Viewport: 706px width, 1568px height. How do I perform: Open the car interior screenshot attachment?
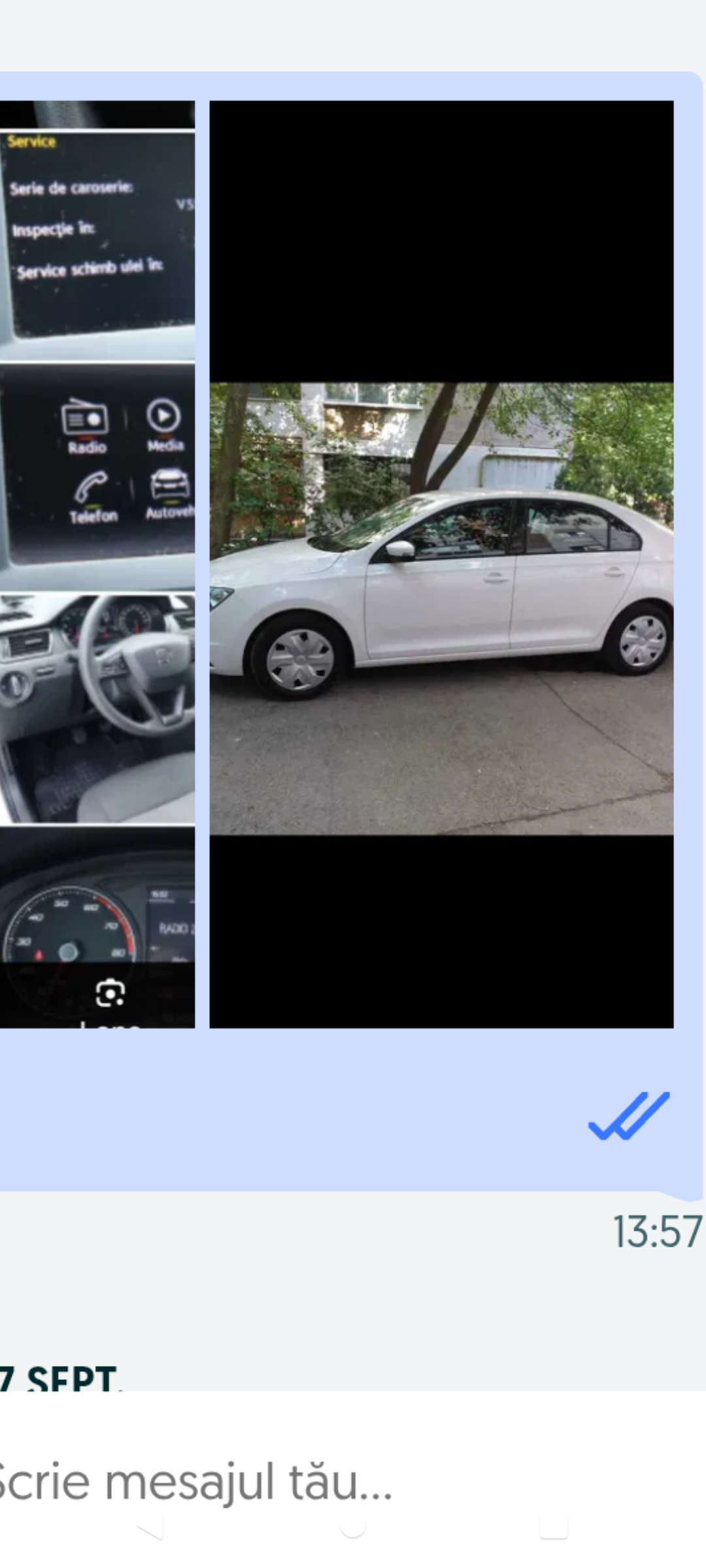[x=97, y=562]
